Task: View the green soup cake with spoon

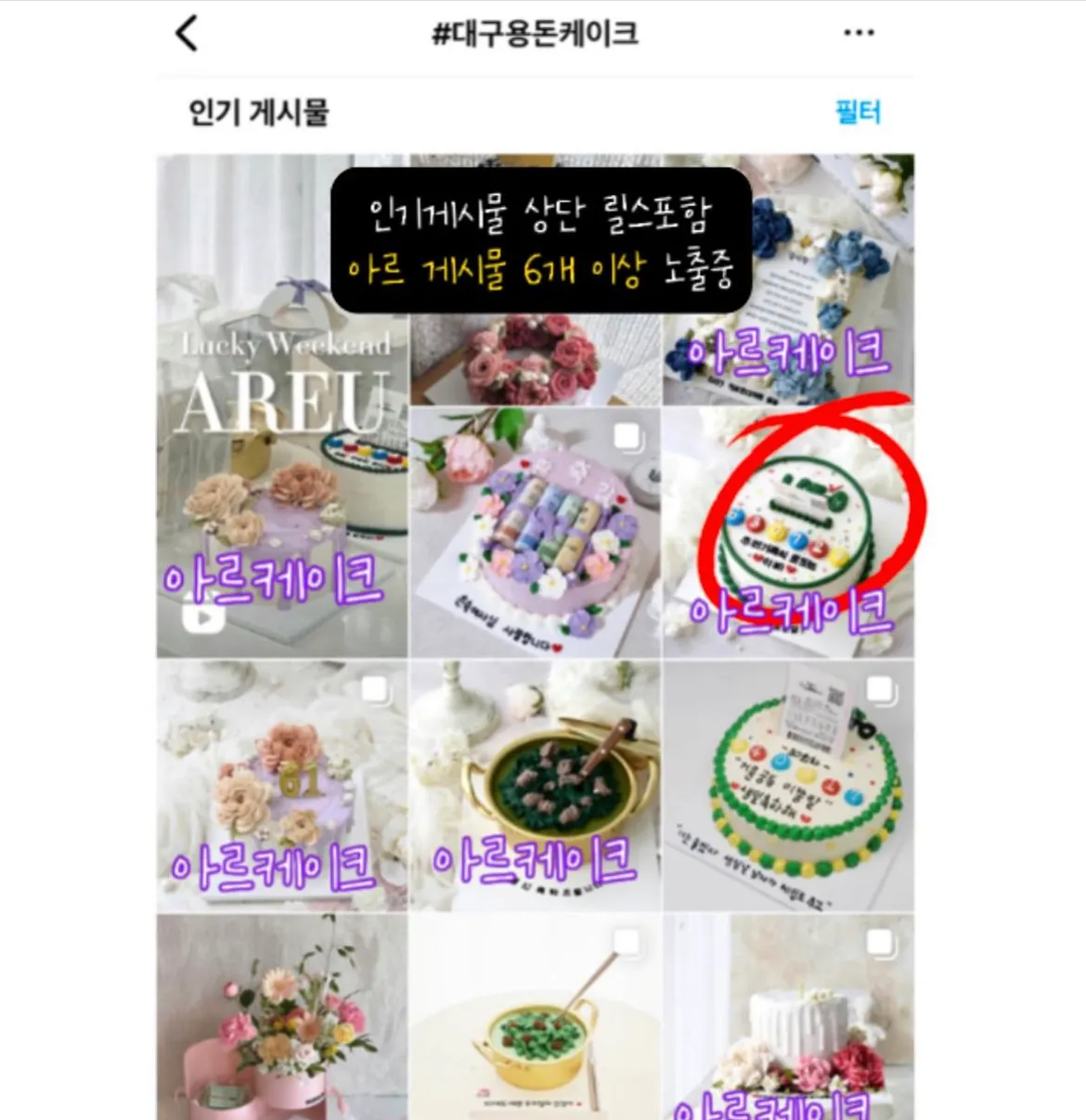Action: click(x=536, y=1017)
